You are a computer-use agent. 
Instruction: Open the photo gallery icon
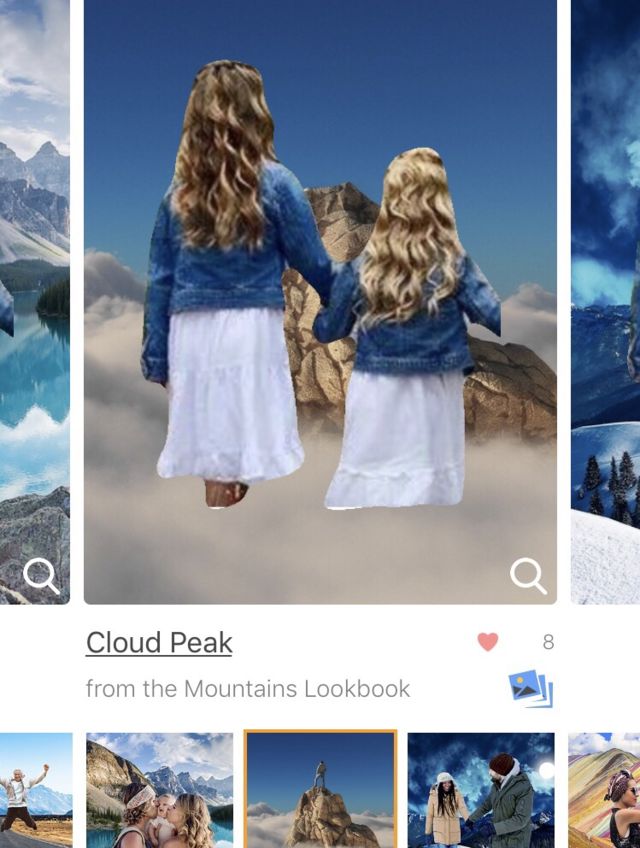(x=530, y=689)
